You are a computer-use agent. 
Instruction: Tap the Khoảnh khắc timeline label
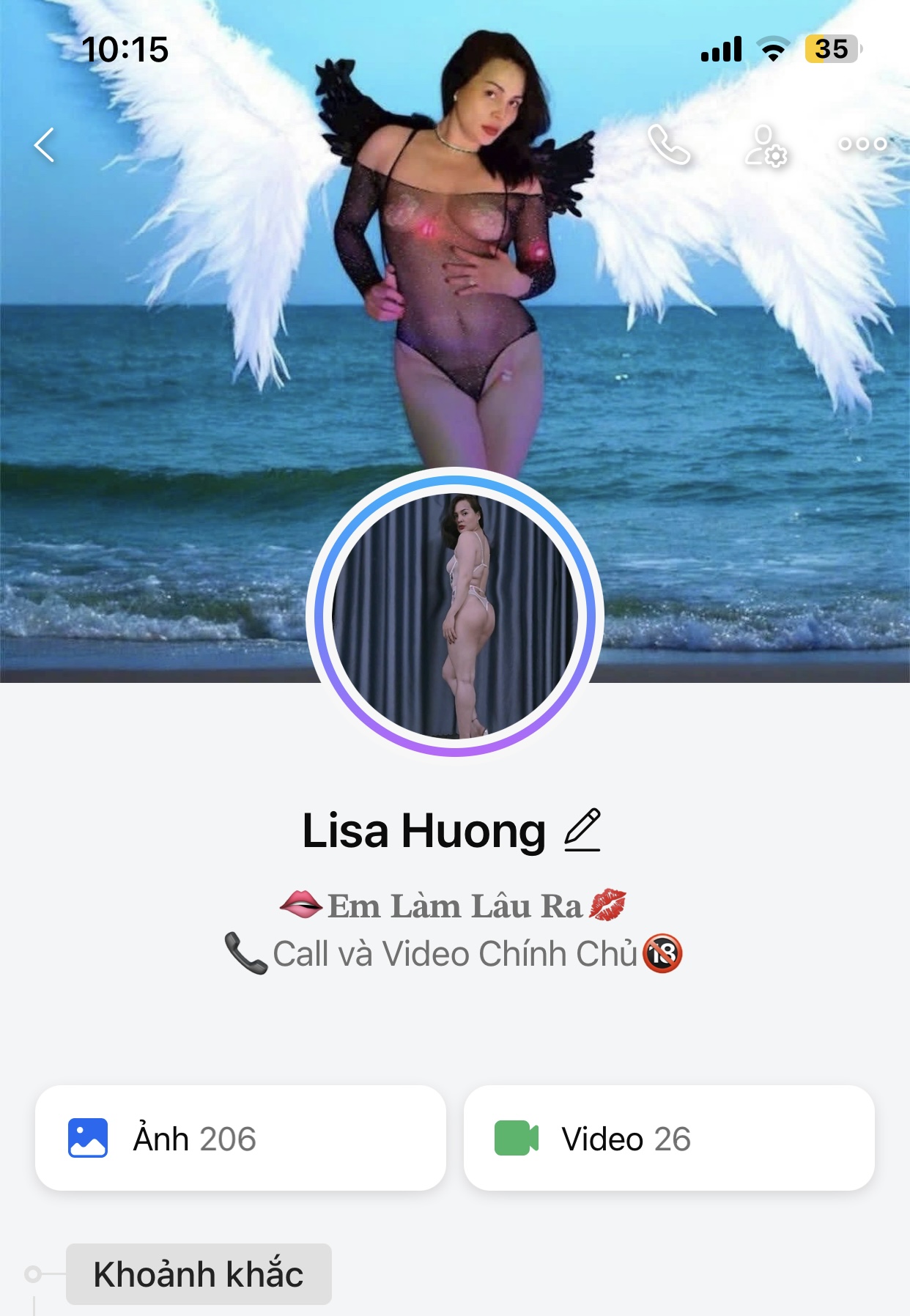[199, 1274]
